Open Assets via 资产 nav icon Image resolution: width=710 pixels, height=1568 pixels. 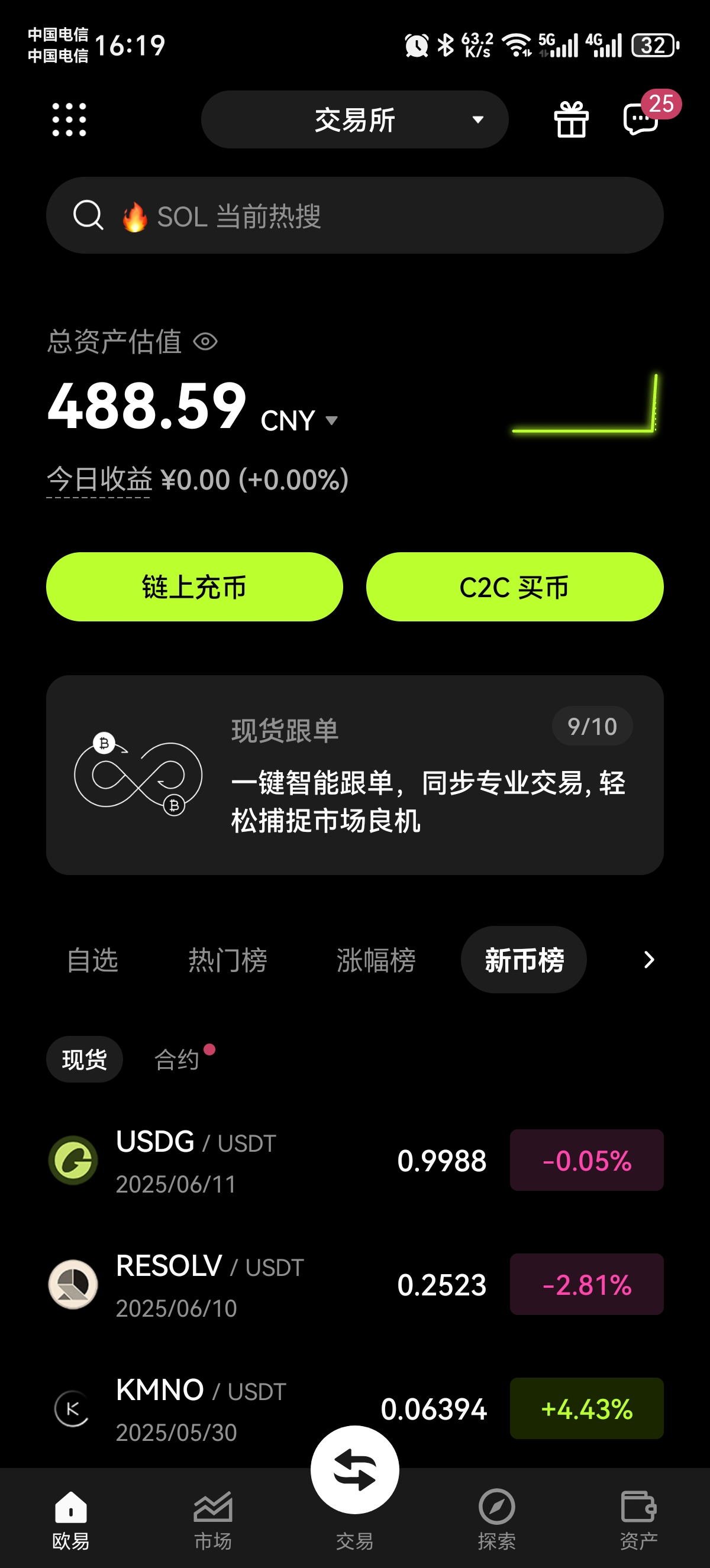[x=638, y=1509]
